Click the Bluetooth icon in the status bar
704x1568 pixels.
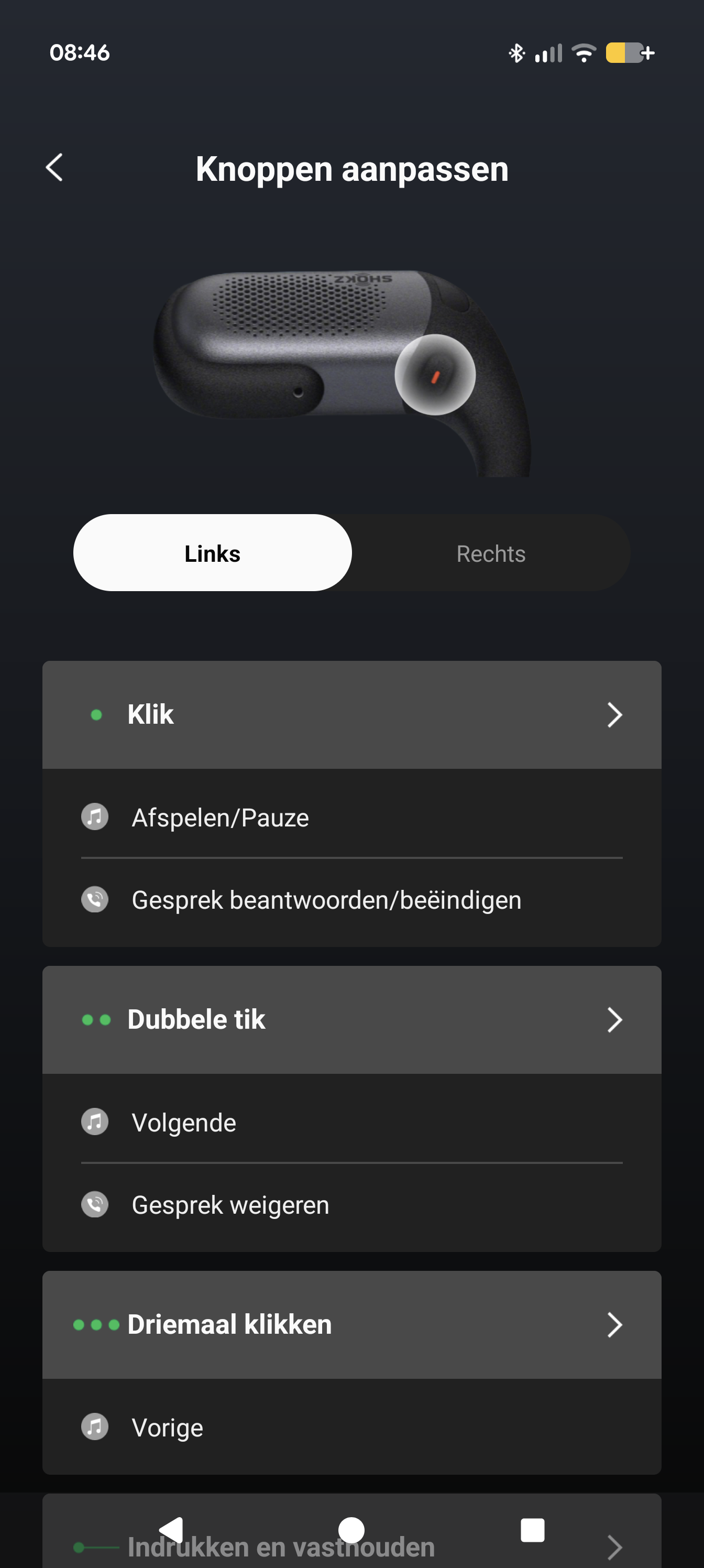click(x=516, y=53)
